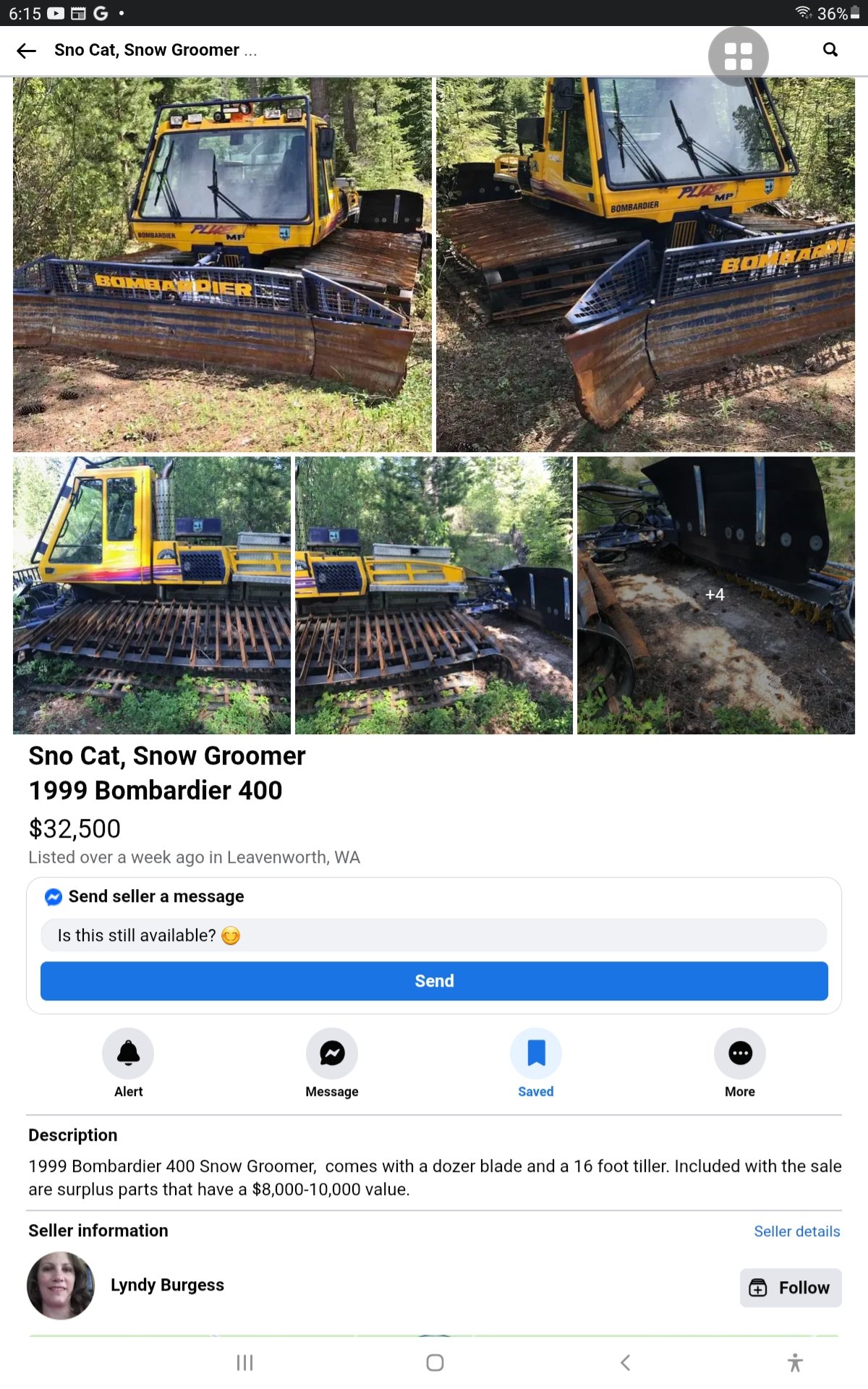The width and height of the screenshot is (868, 1389).
Task: Open recent apps from navigation bar
Action: coord(245,1363)
